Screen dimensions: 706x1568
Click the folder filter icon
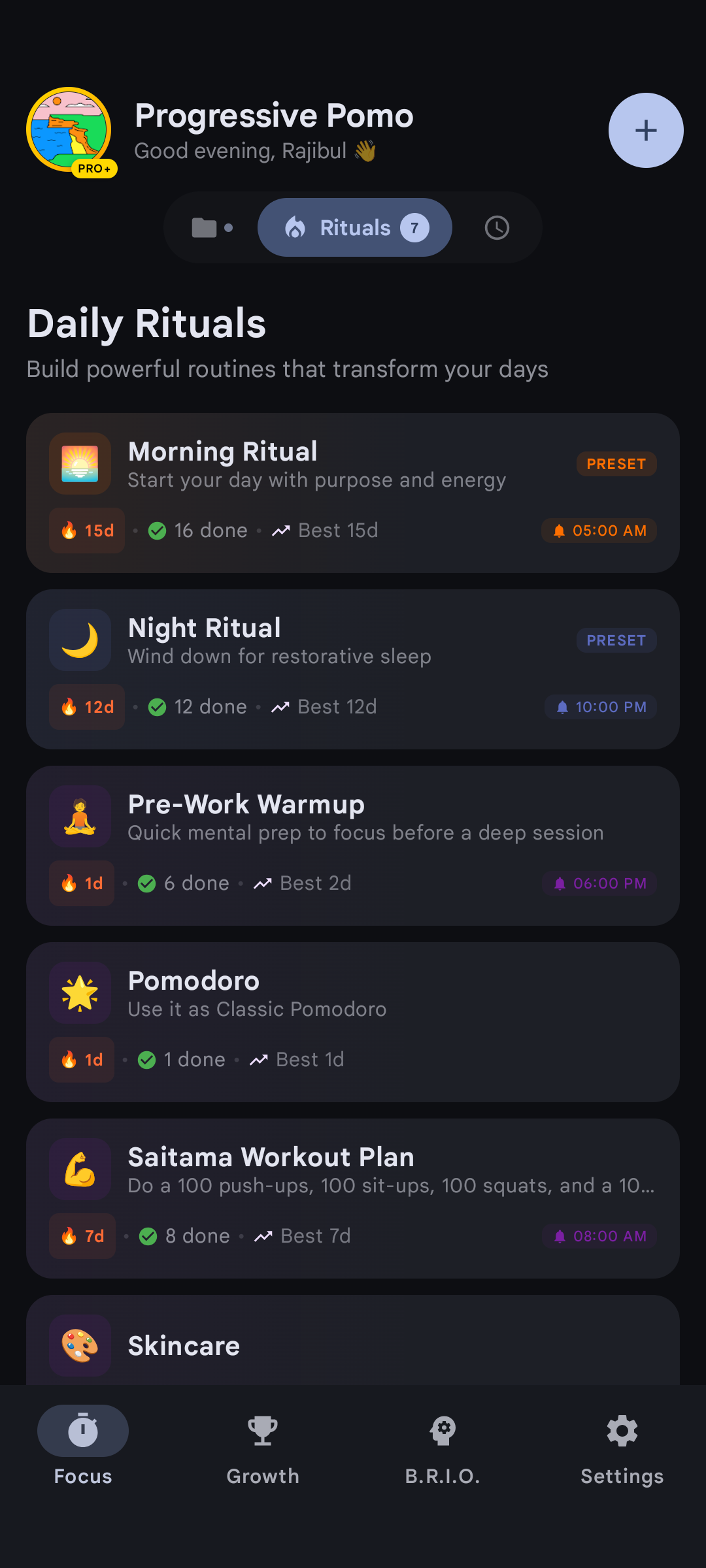click(x=205, y=227)
